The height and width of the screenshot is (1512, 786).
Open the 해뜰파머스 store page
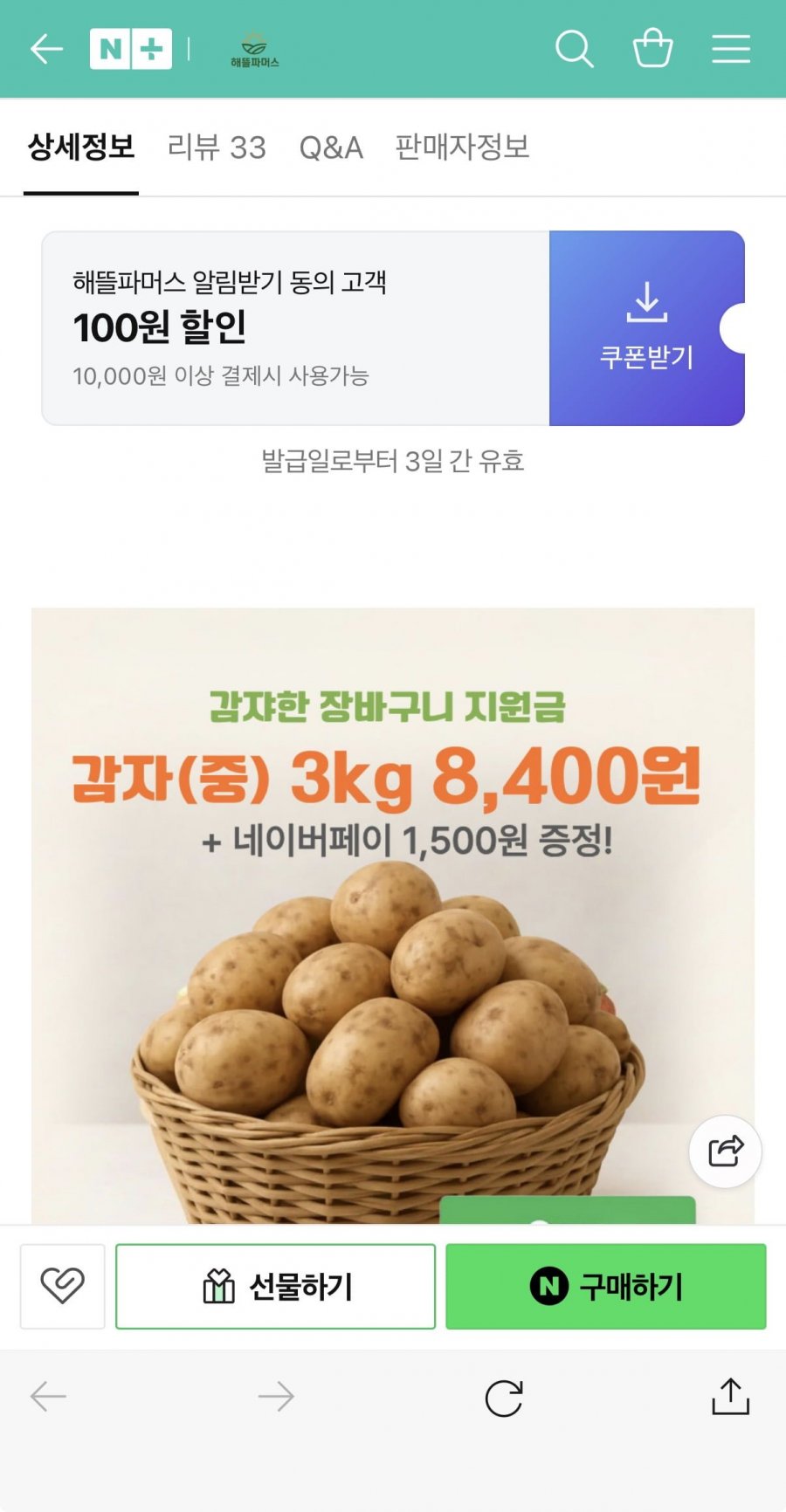[254, 50]
